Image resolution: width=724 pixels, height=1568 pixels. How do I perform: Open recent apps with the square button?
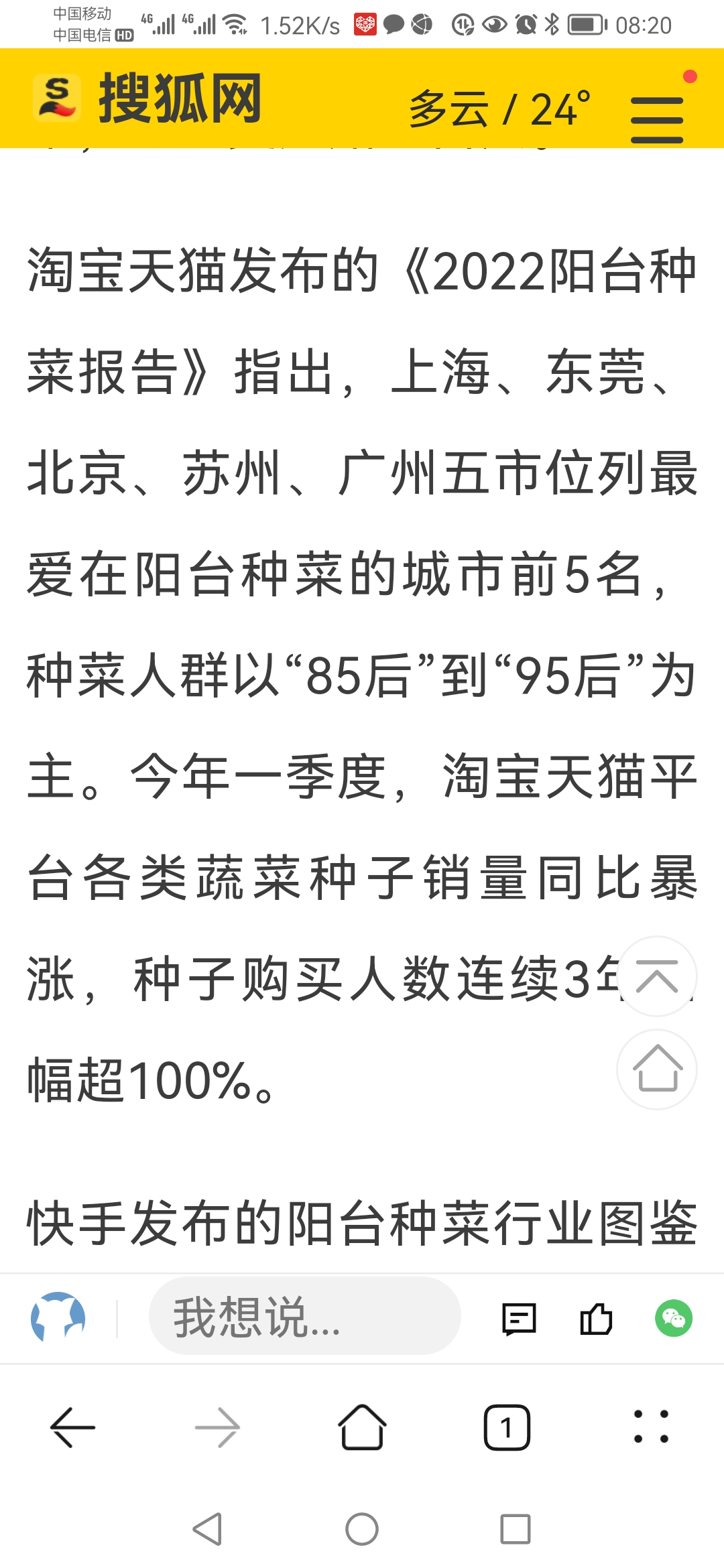(x=515, y=1529)
